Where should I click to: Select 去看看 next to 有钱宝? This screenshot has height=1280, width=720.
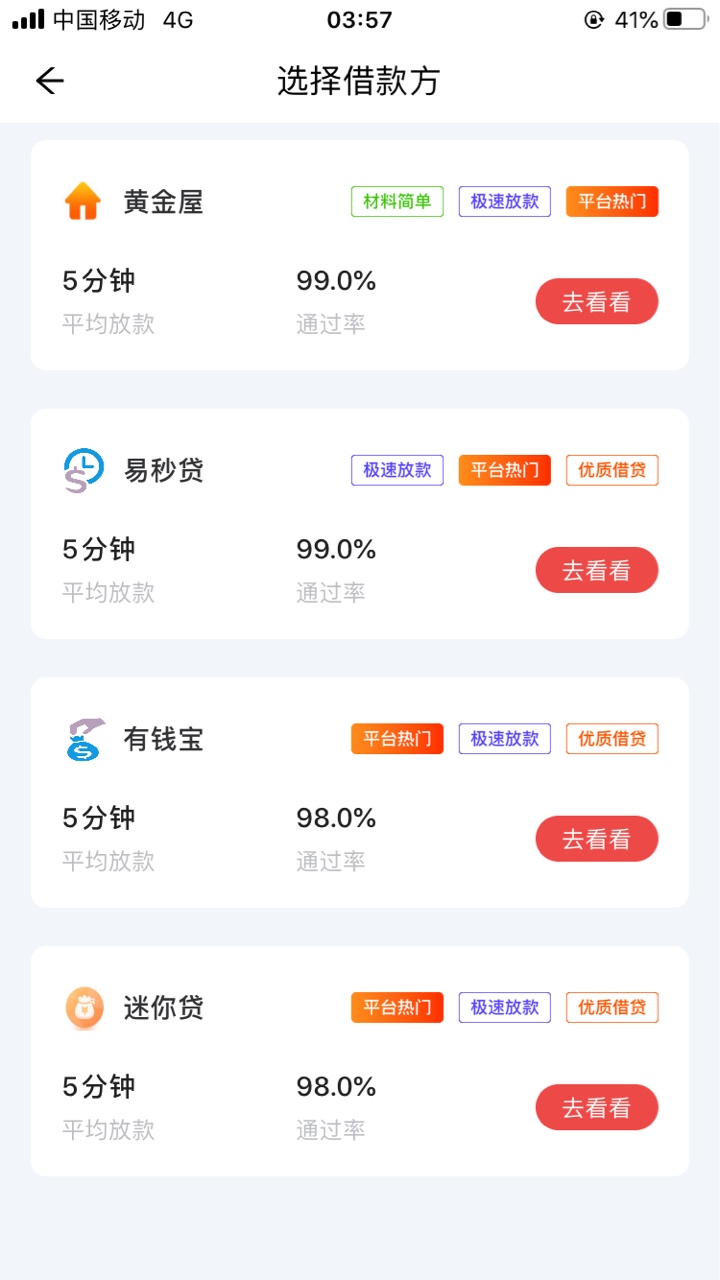click(597, 839)
